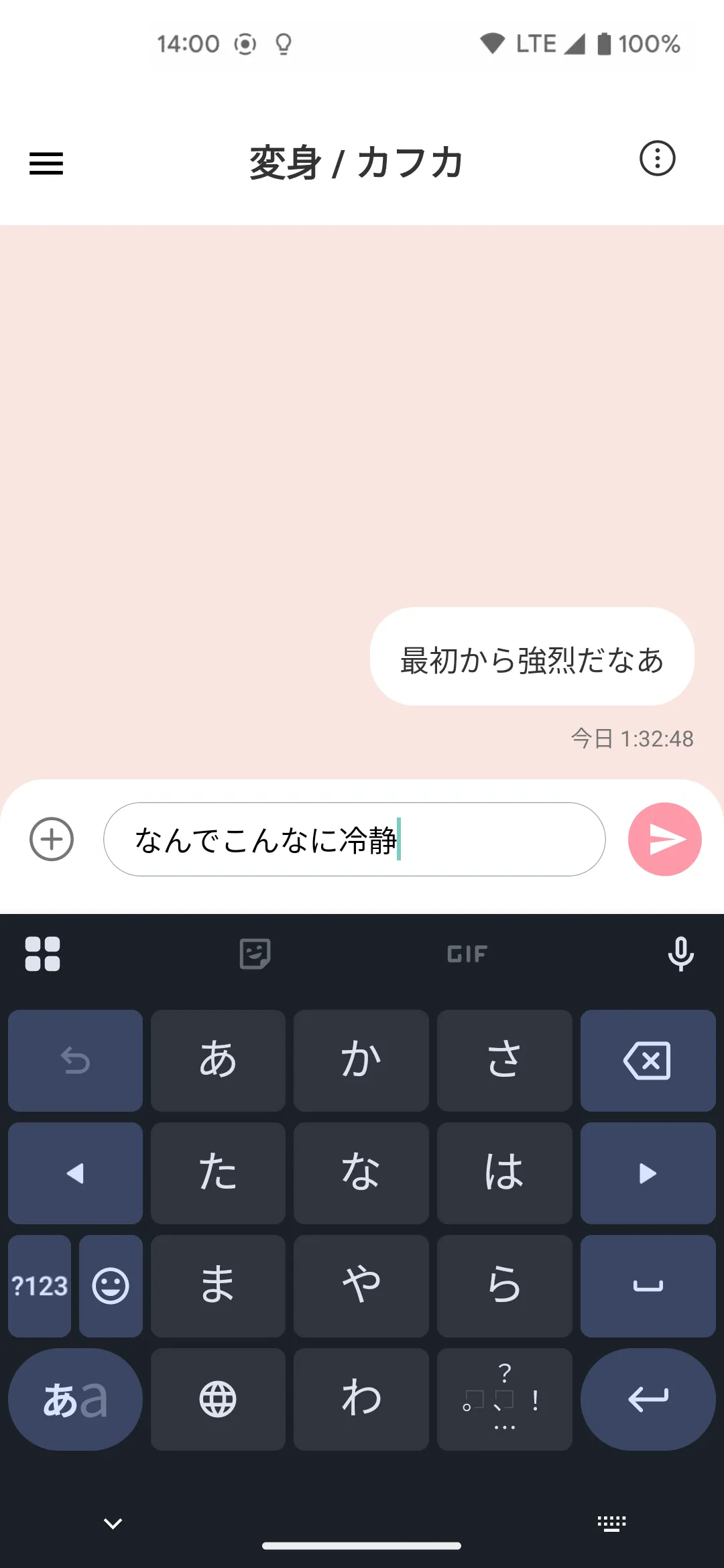This screenshot has height=1568, width=724.
Task: Place cursor in the message input field
Action: click(354, 839)
